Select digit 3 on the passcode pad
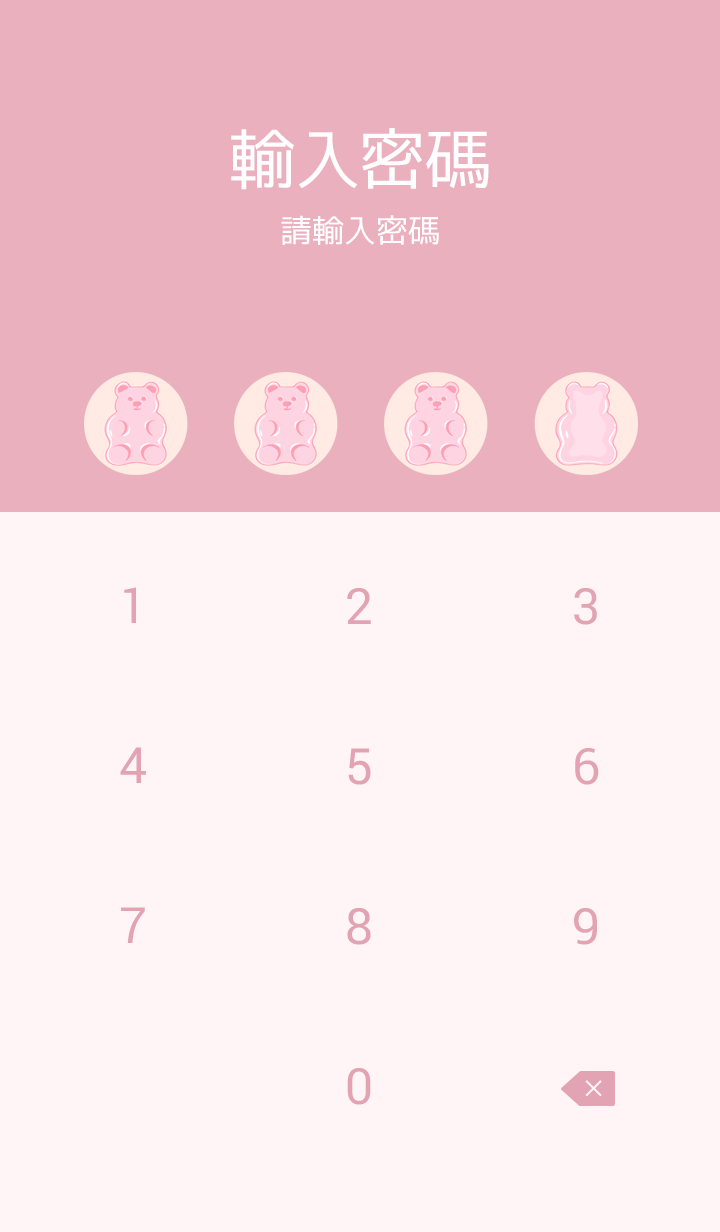The width and height of the screenshot is (720, 1232). point(586,607)
